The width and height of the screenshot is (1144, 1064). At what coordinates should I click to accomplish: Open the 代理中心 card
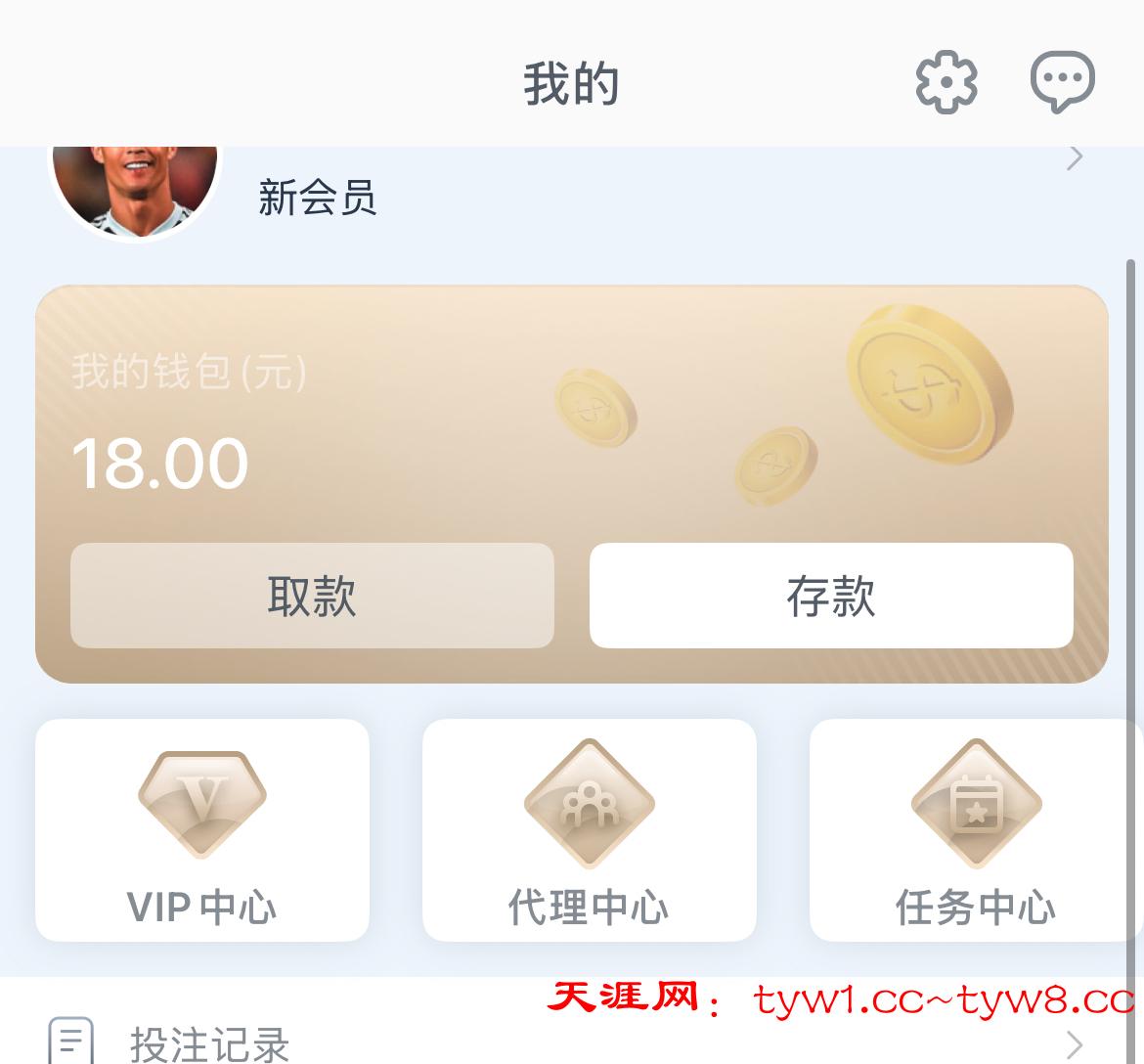(x=589, y=830)
